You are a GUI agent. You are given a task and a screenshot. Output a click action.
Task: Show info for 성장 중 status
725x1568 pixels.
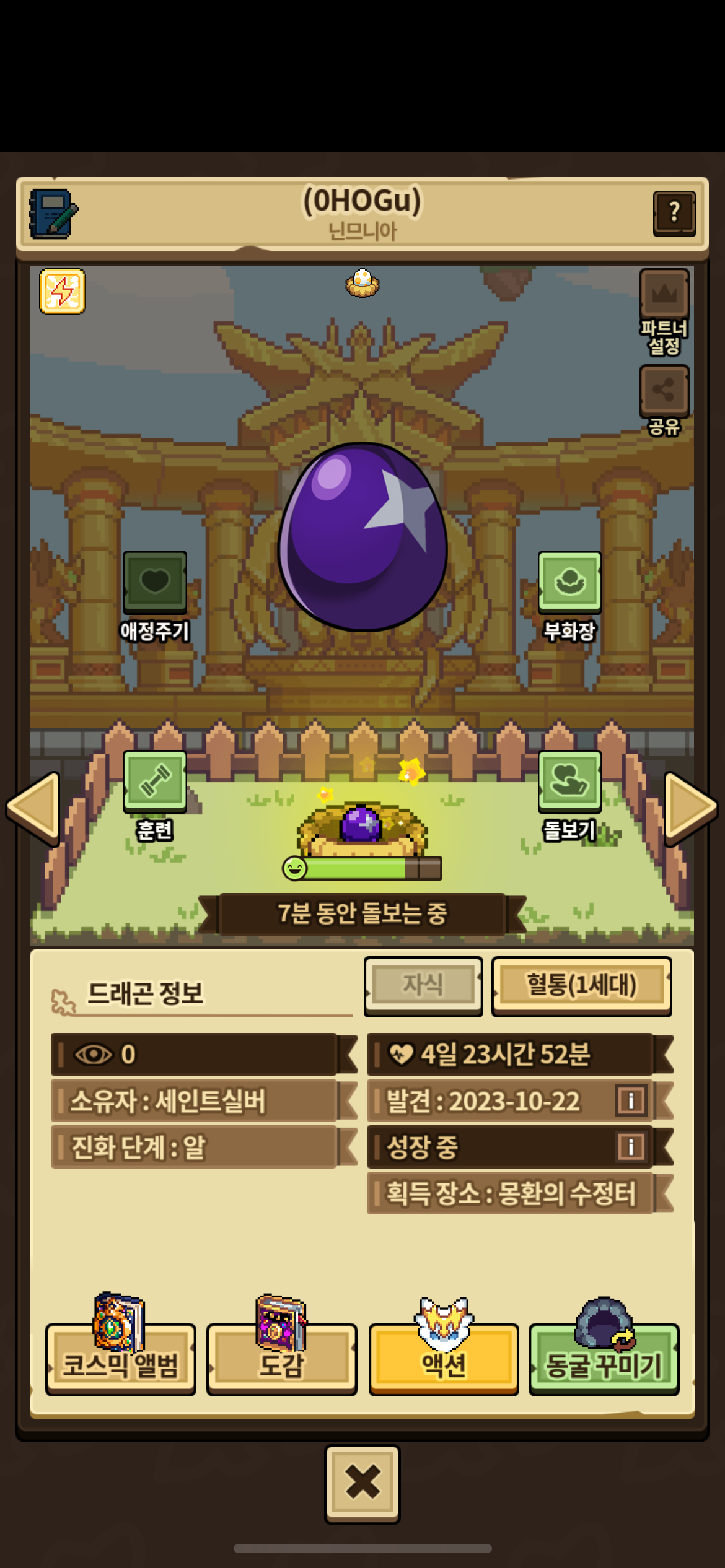[x=631, y=1147]
